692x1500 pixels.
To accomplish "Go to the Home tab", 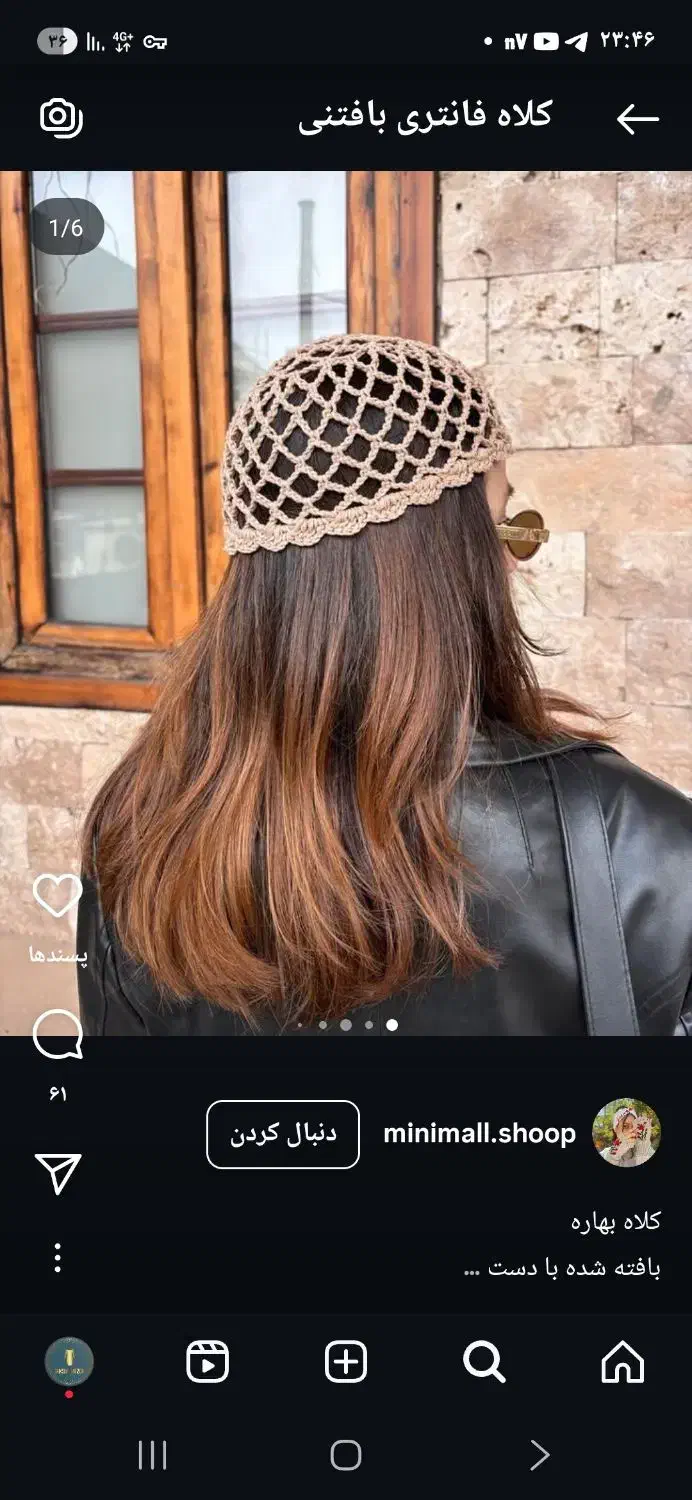I will click(x=622, y=1362).
